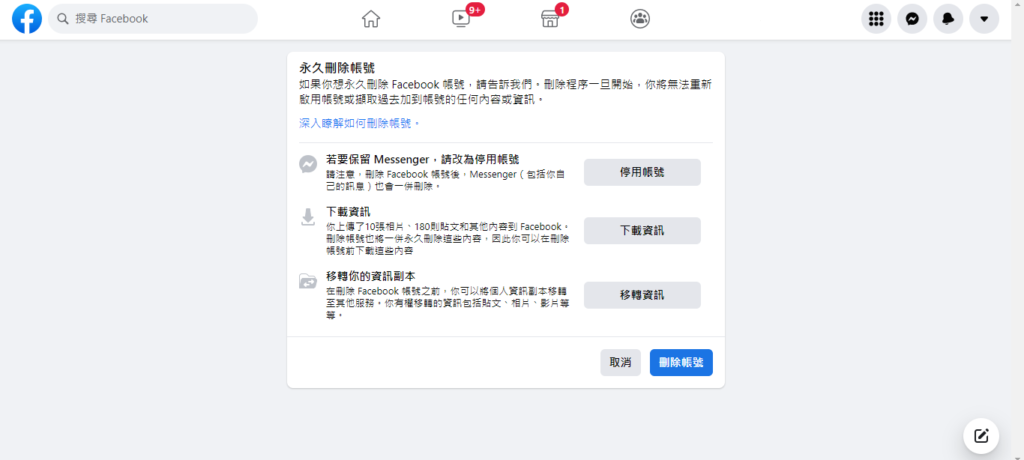This screenshot has width=1024, height=460.
Task: Tap the 移轉資訊 button
Action: (642, 295)
